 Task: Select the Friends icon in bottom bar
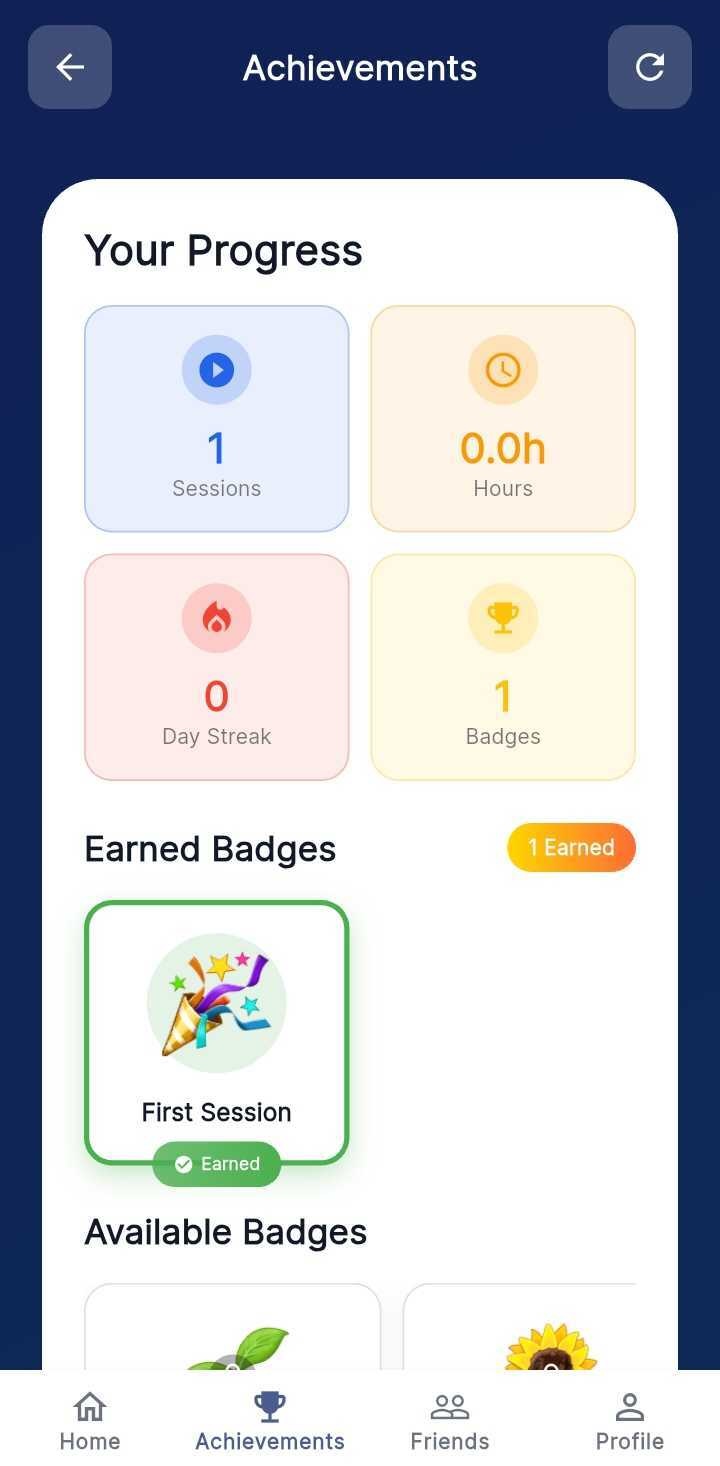coord(449,1405)
